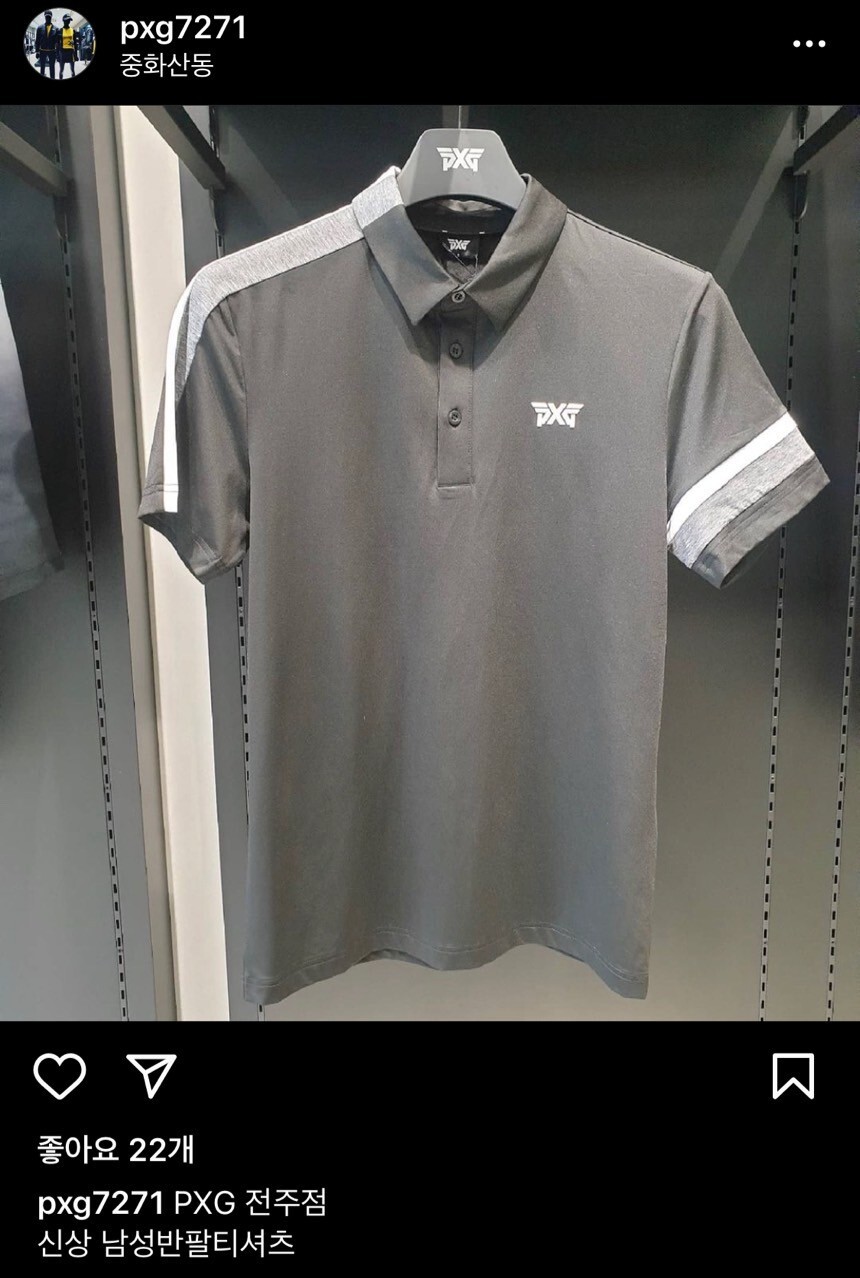Like the post with the heart icon
The height and width of the screenshot is (1278, 860).
coord(60,1076)
